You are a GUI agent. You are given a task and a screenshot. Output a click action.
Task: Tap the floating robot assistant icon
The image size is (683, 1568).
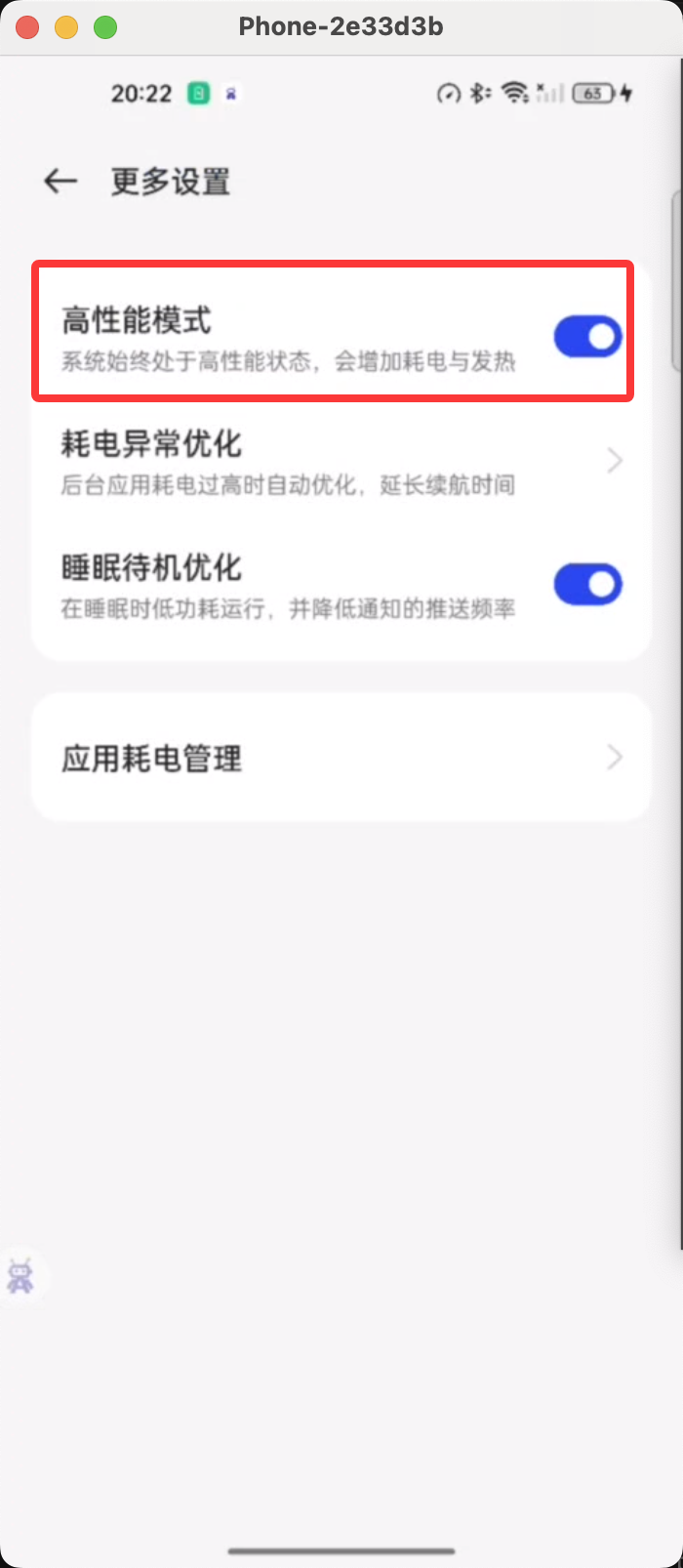pos(20,1276)
